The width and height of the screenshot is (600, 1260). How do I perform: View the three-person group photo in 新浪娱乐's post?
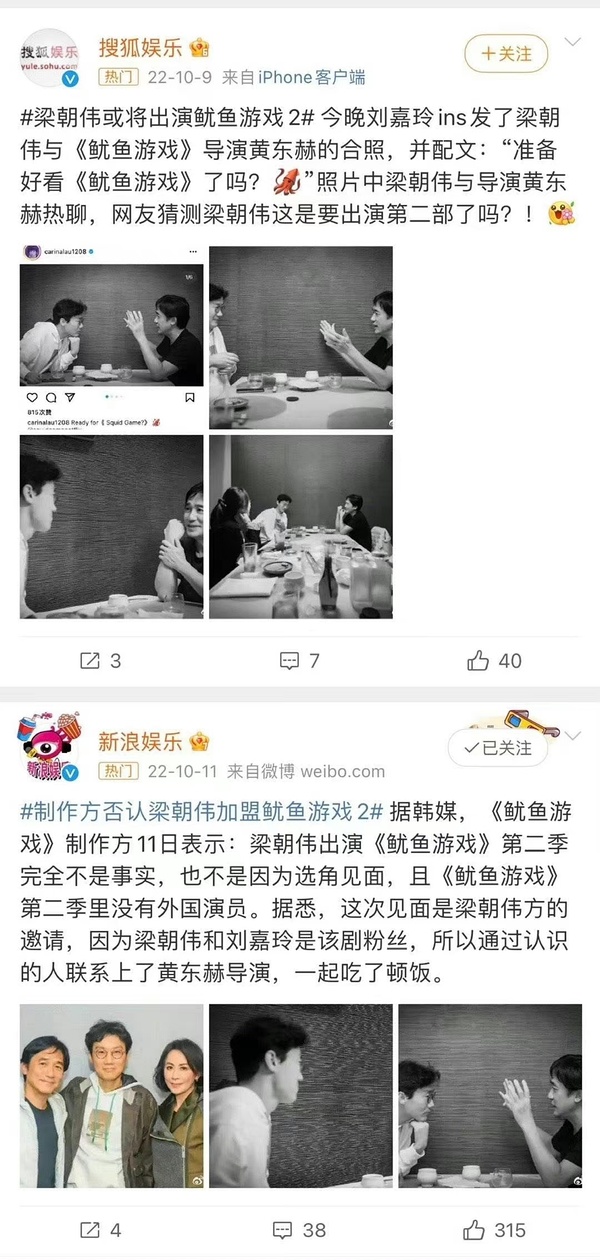pos(111,1096)
